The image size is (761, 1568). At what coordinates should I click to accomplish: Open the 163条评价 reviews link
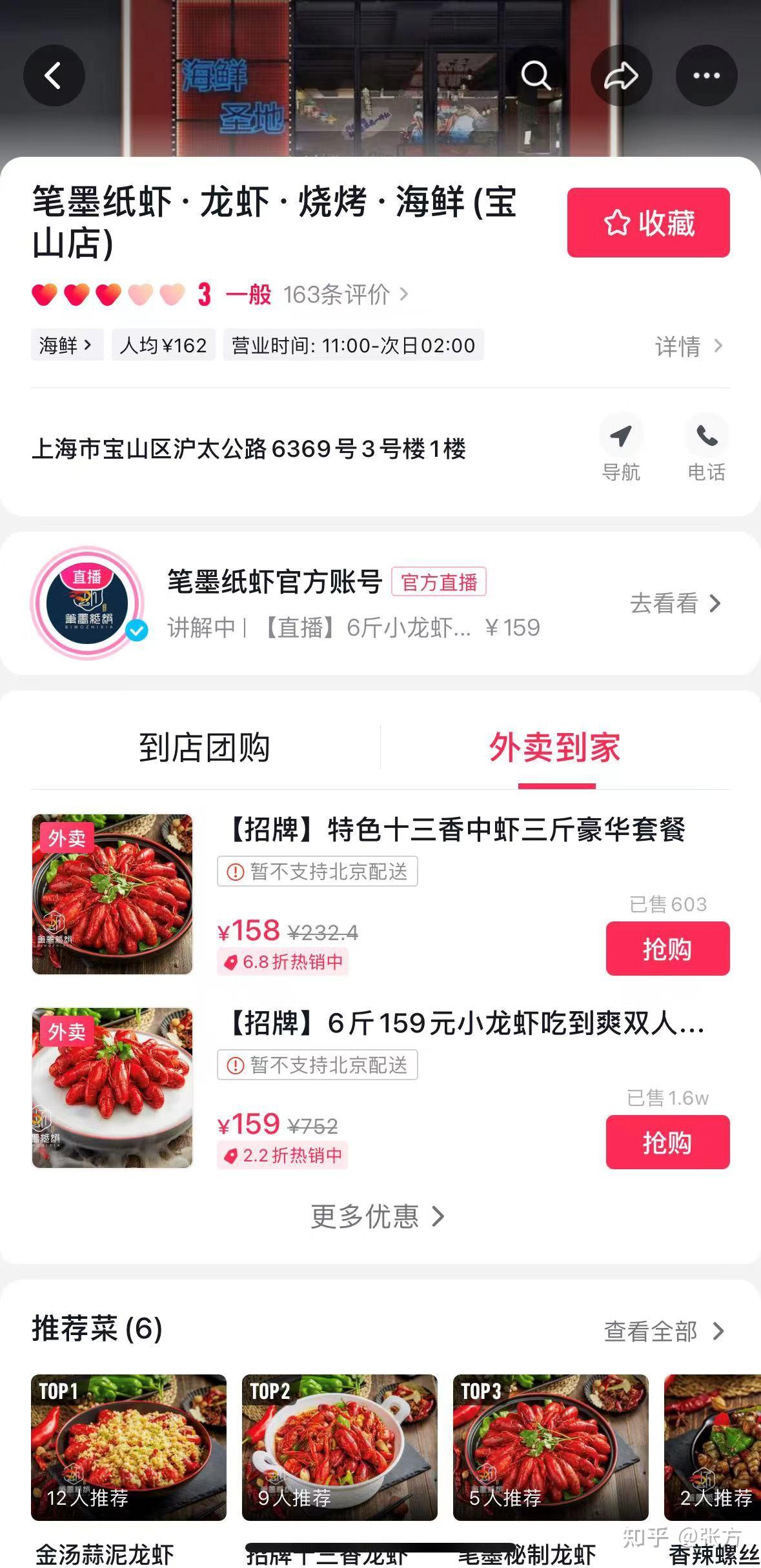point(345,295)
